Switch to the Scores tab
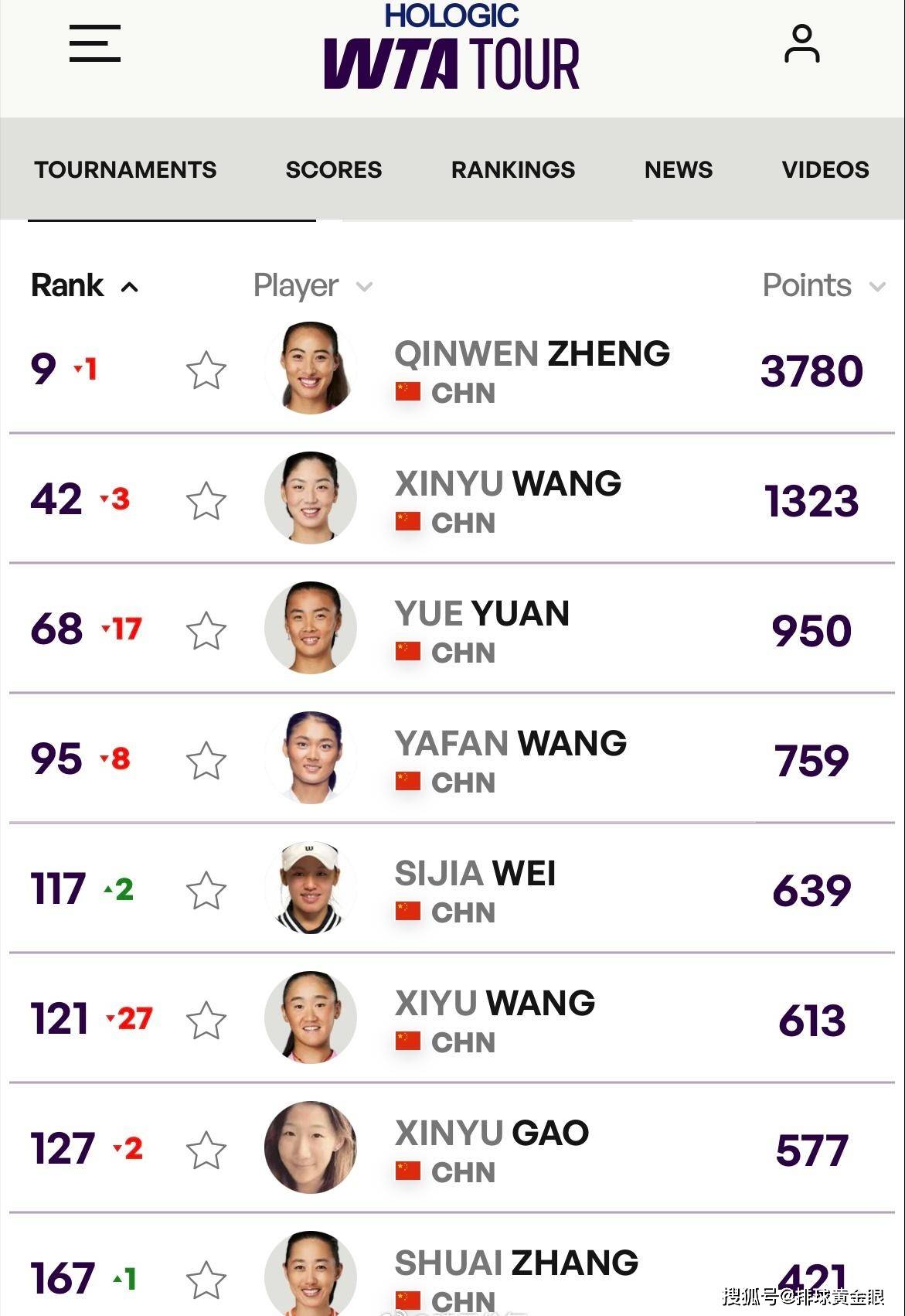This screenshot has width=905, height=1316. (x=334, y=169)
